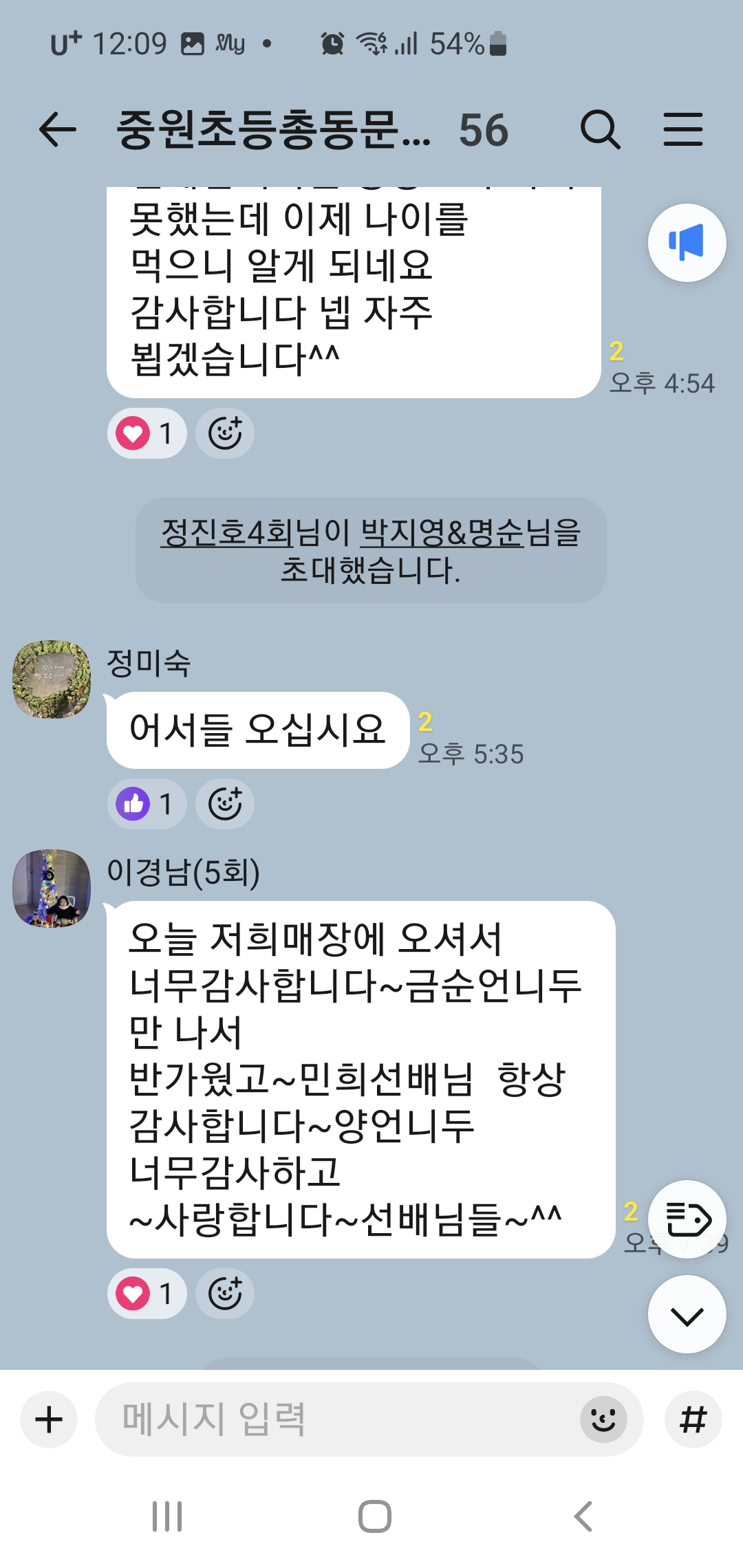
Task: Open the emoticon picker
Action: pos(603,1419)
